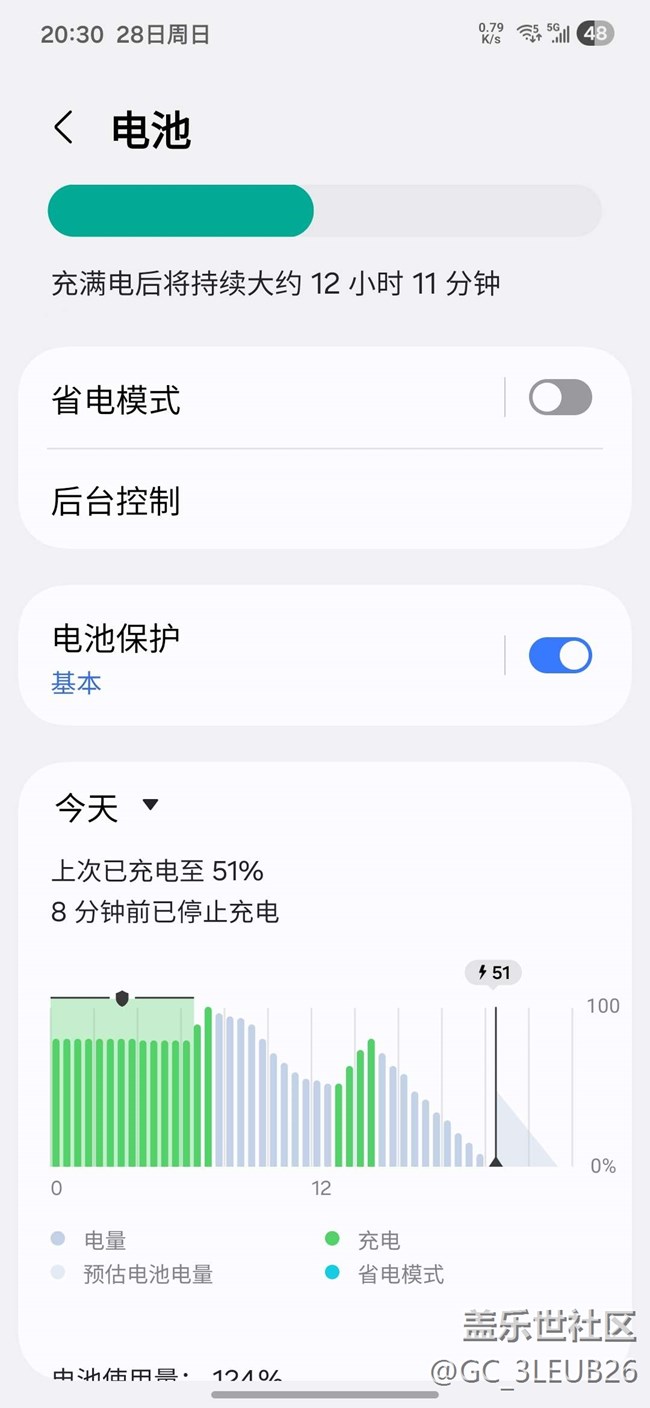Go back from the 电池 page
The height and width of the screenshot is (1408, 650).
pos(64,129)
